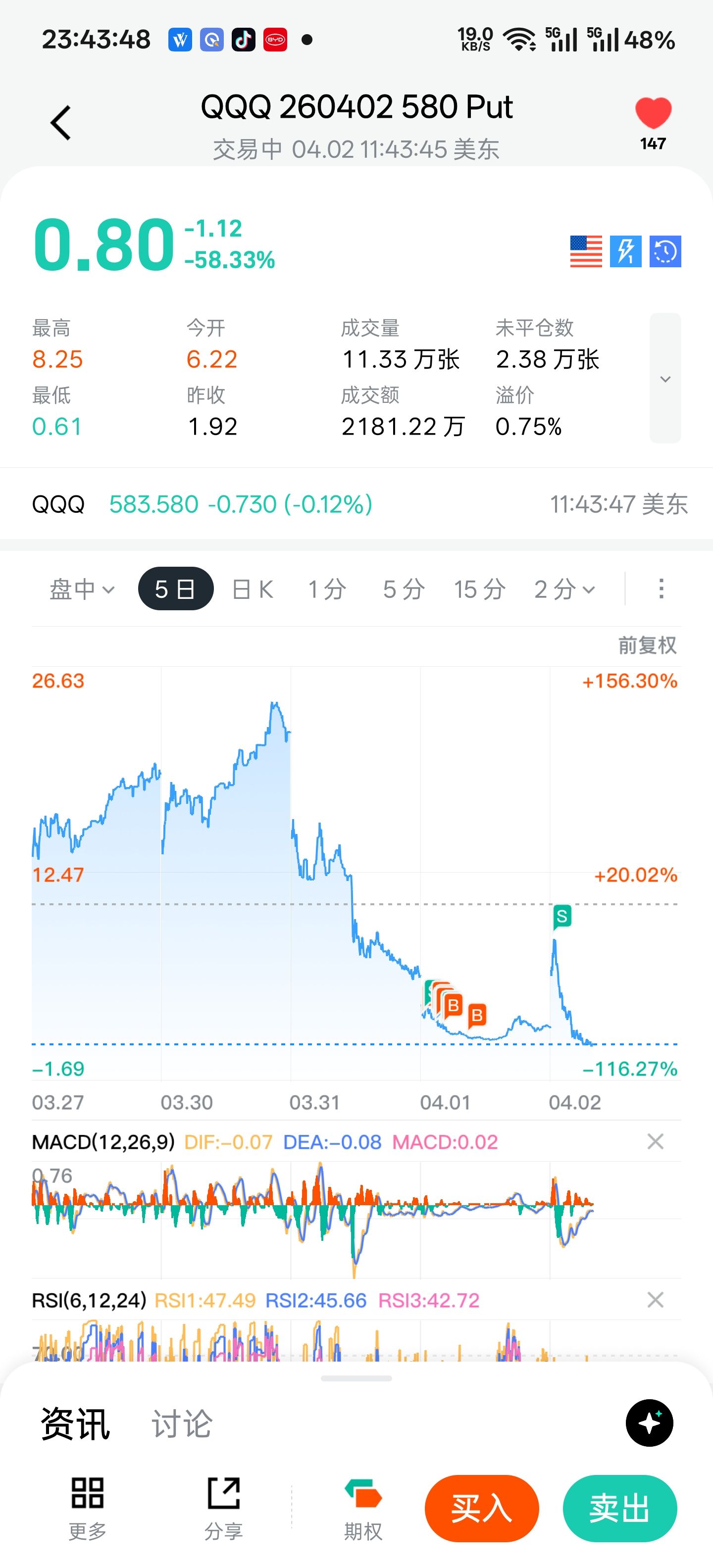Switch to the 1分 chart
The image size is (713, 1568).
point(327,589)
